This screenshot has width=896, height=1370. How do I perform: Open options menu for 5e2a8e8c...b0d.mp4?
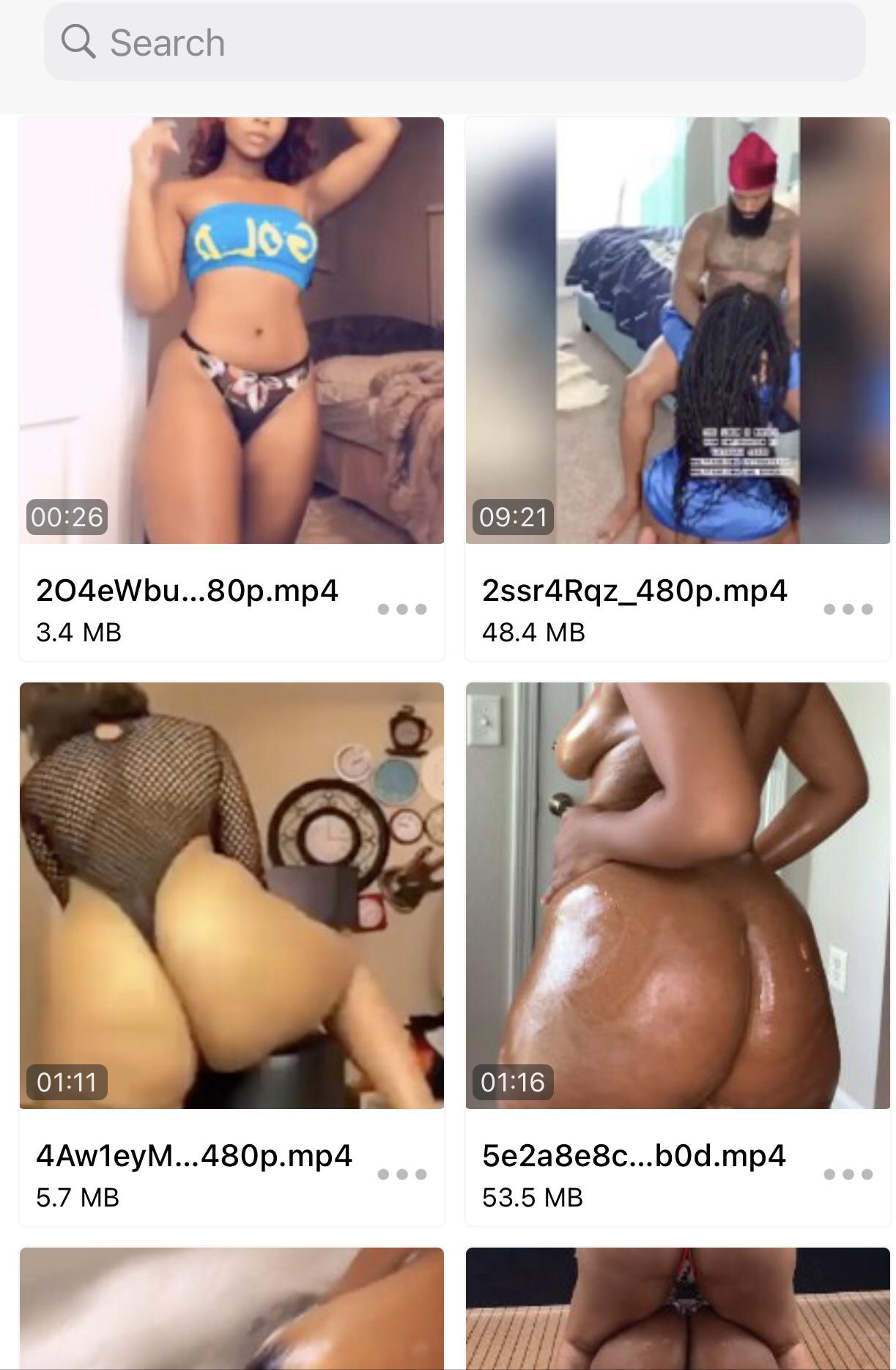848,1174
